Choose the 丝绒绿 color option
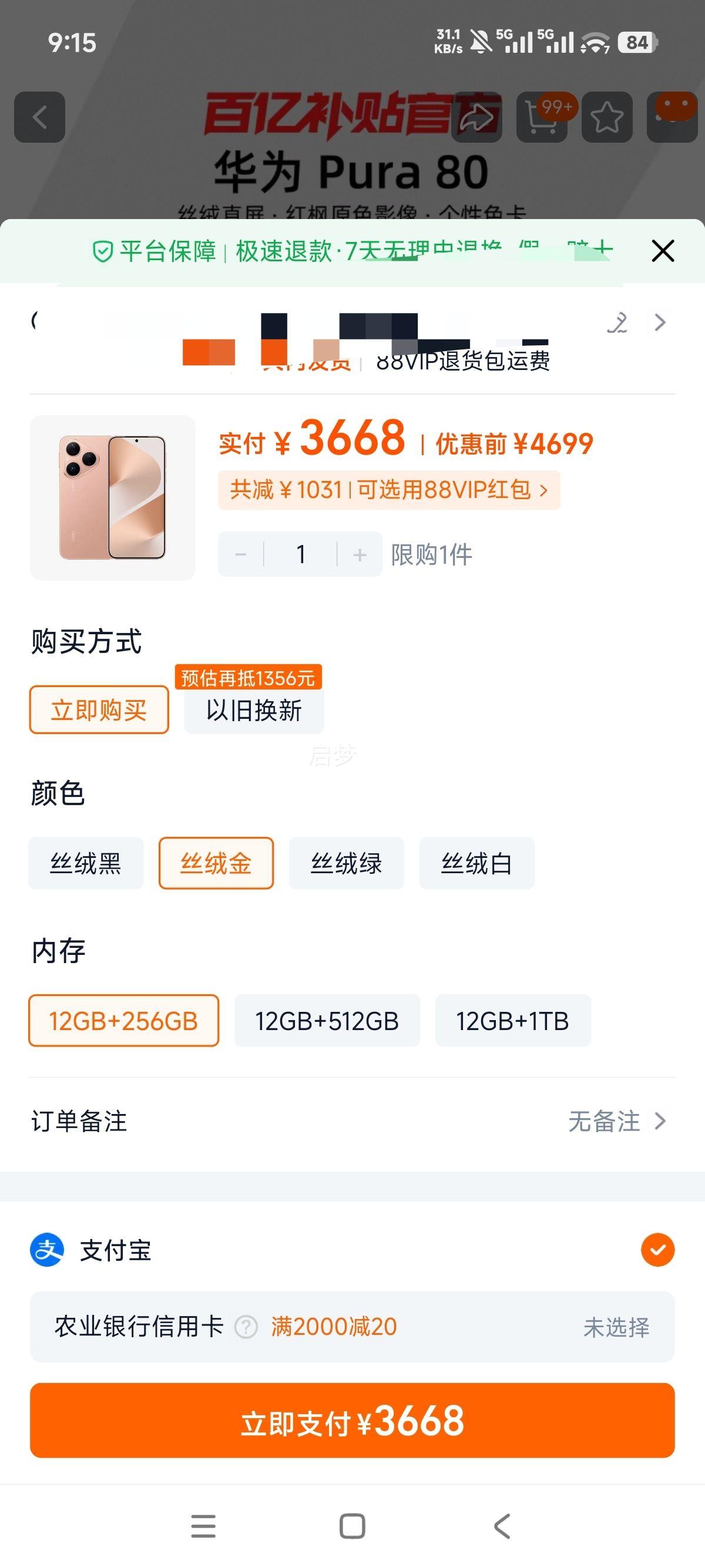 (x=346, y=863)
